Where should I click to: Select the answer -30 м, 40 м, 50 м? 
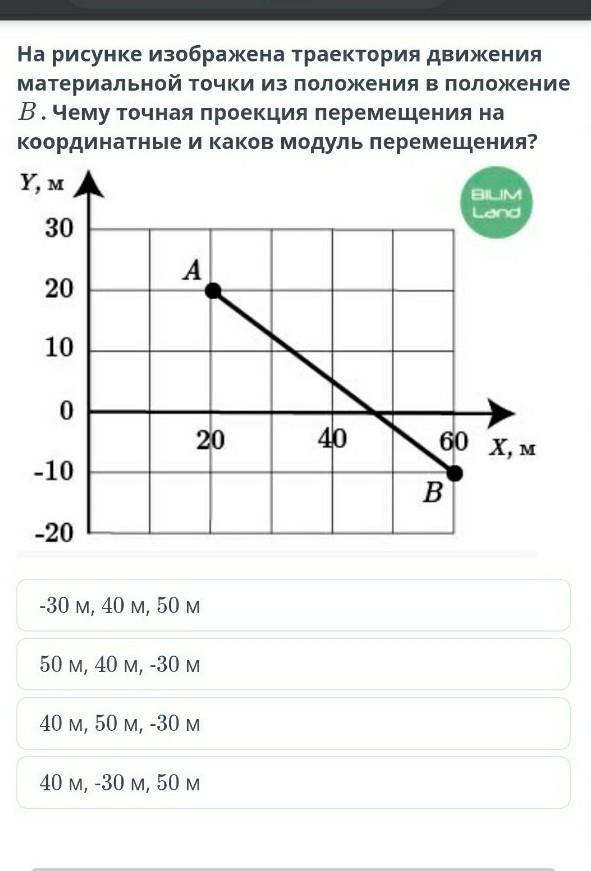(293, 605)
